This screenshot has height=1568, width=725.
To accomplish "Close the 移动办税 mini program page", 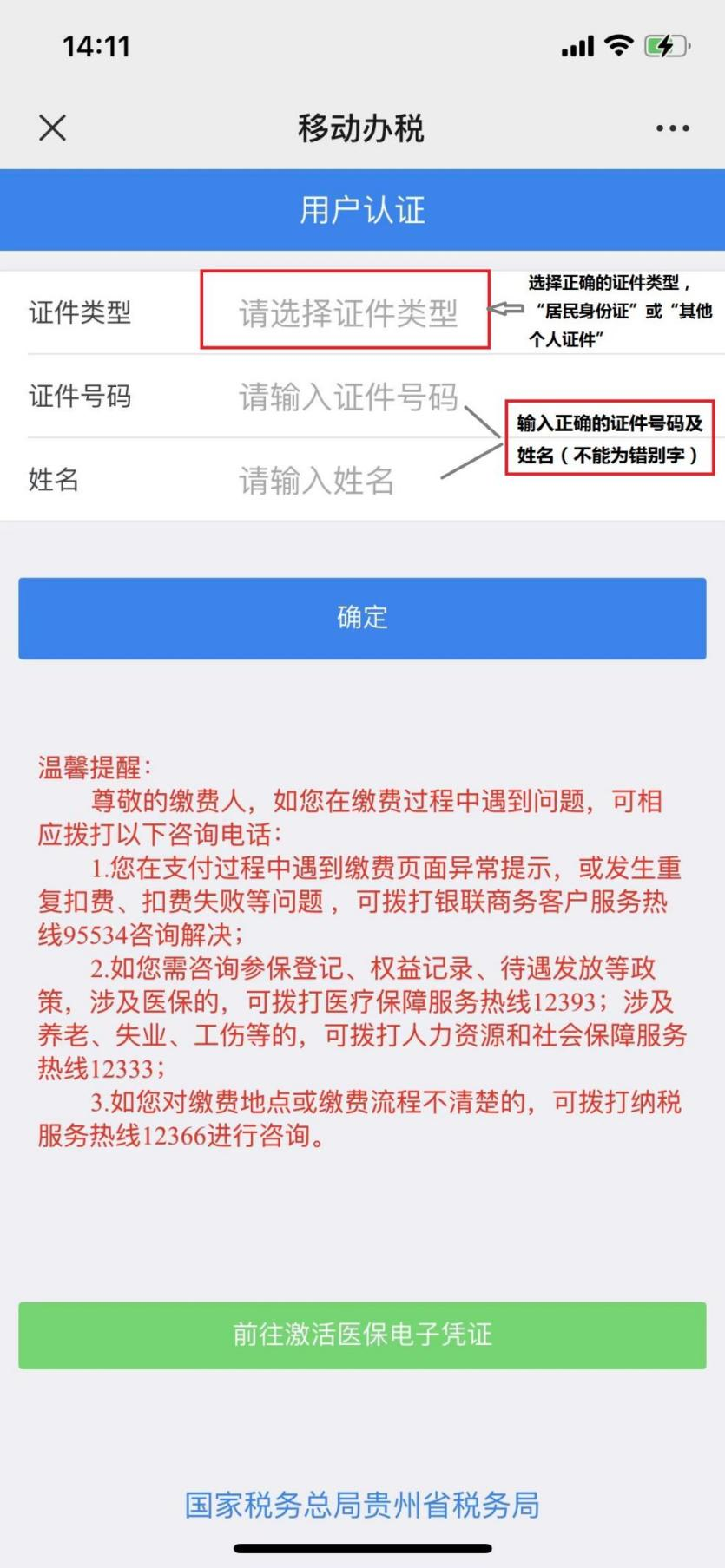I will (53, 128).
